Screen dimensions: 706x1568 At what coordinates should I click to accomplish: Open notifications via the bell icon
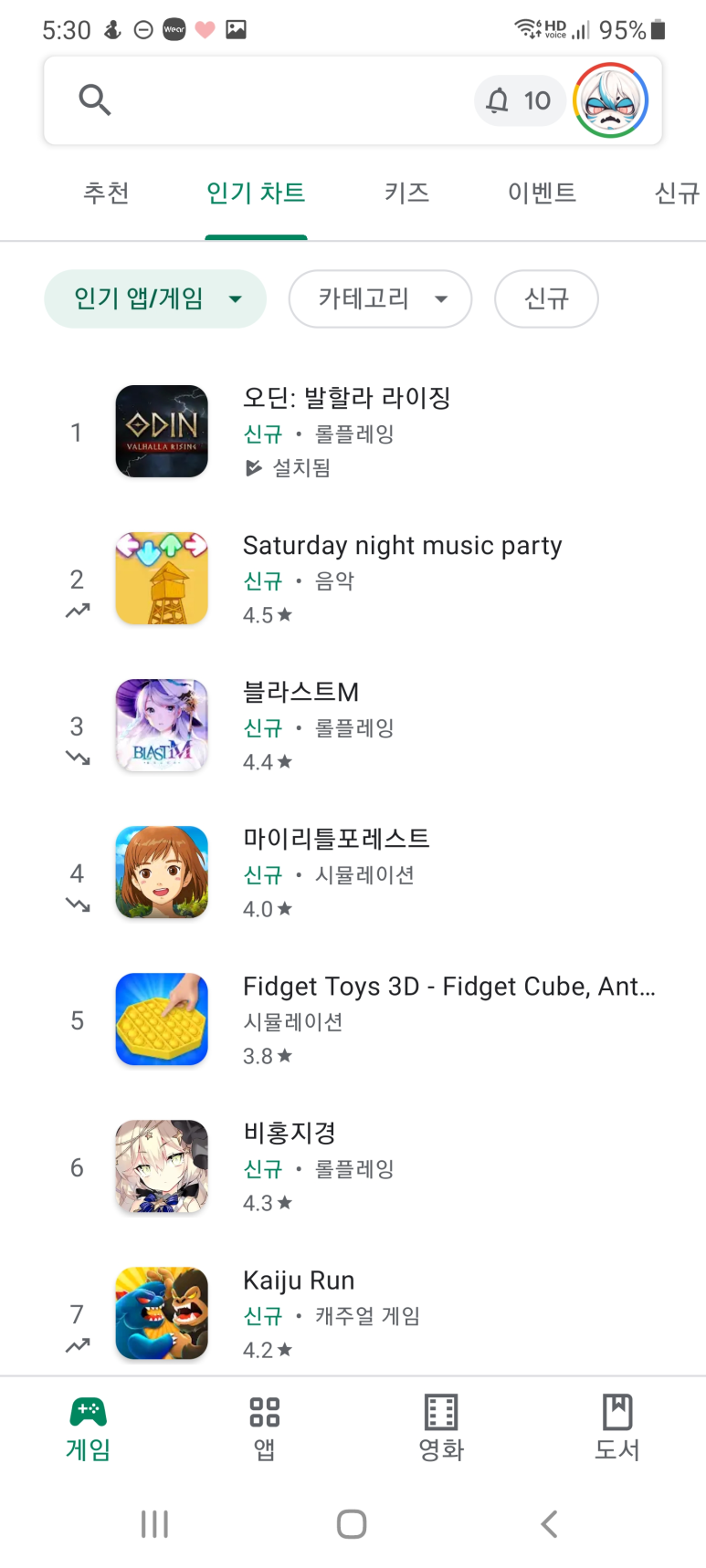498,100
